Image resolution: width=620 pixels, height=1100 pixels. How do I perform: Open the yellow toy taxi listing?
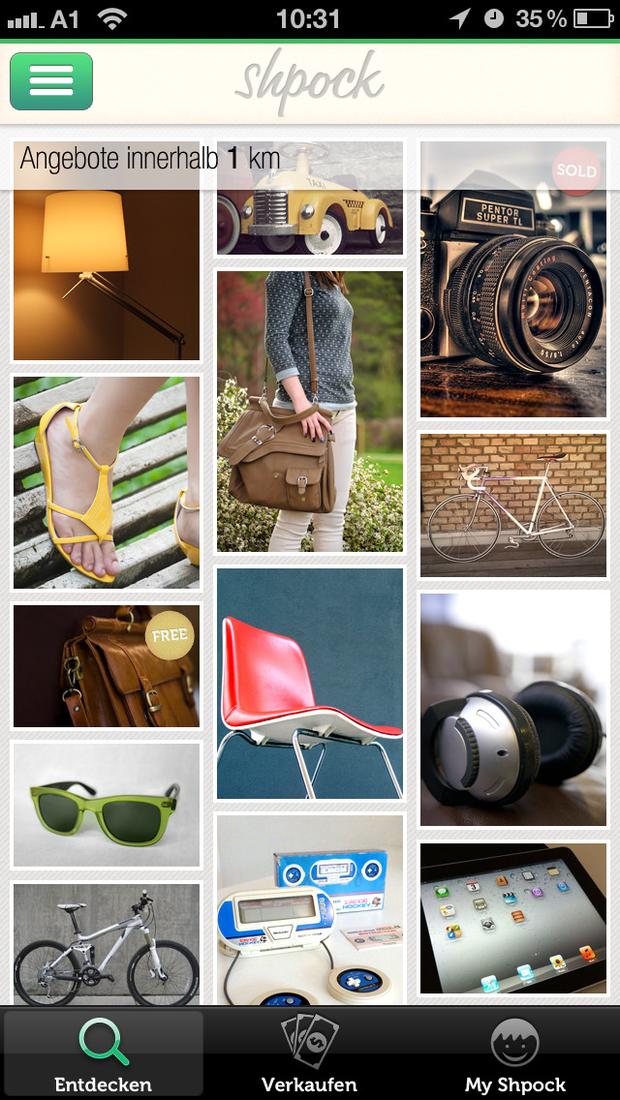point(310,198)
